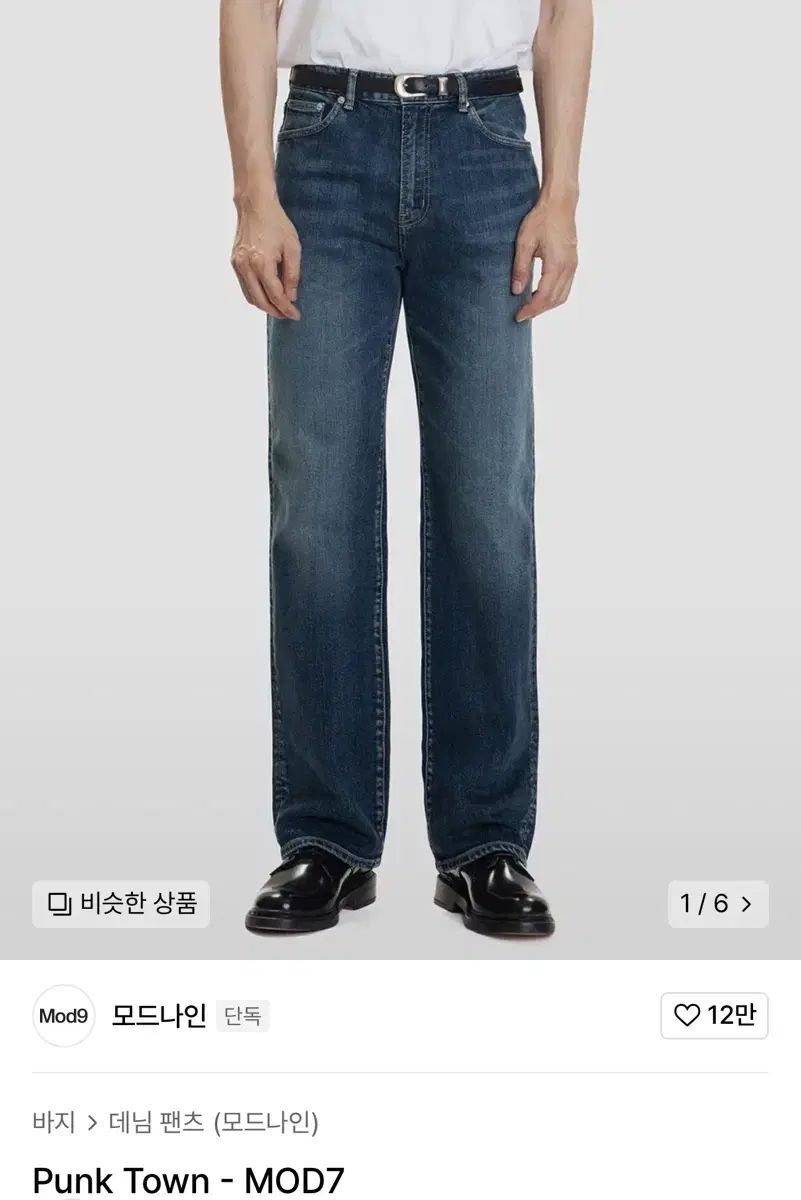This screenshot has width=801, height=1200.
Task: Like this product with the heart button
Action: click(x=714, y=1016)
